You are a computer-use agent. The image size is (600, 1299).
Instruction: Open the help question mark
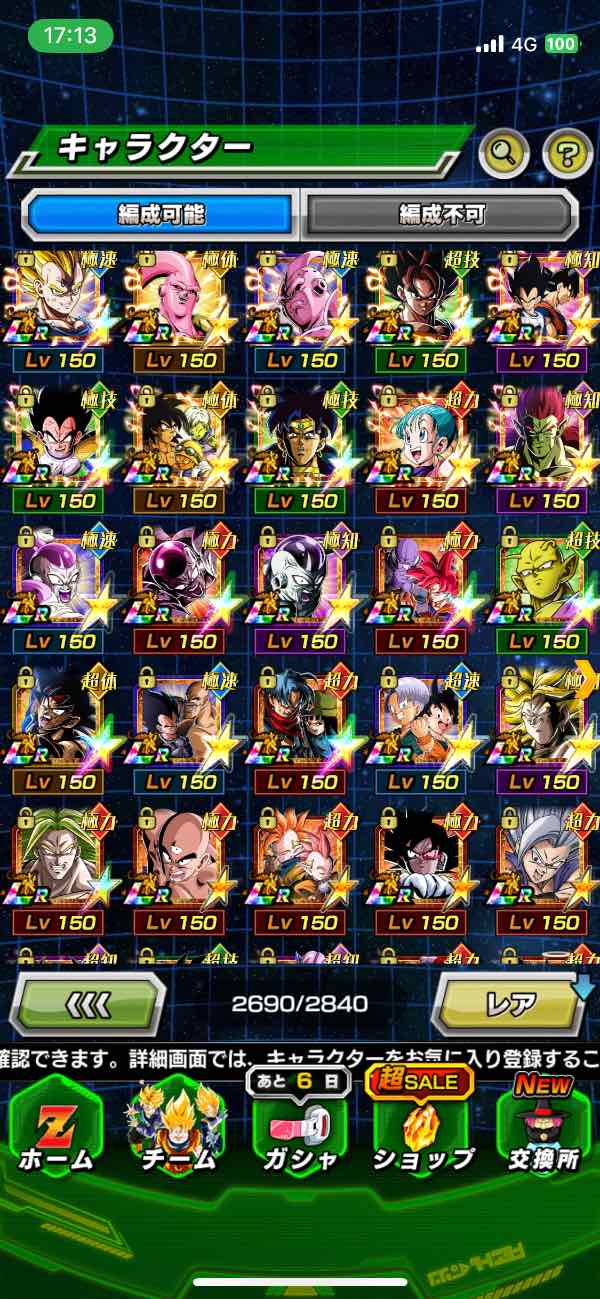tap(567, 153)
